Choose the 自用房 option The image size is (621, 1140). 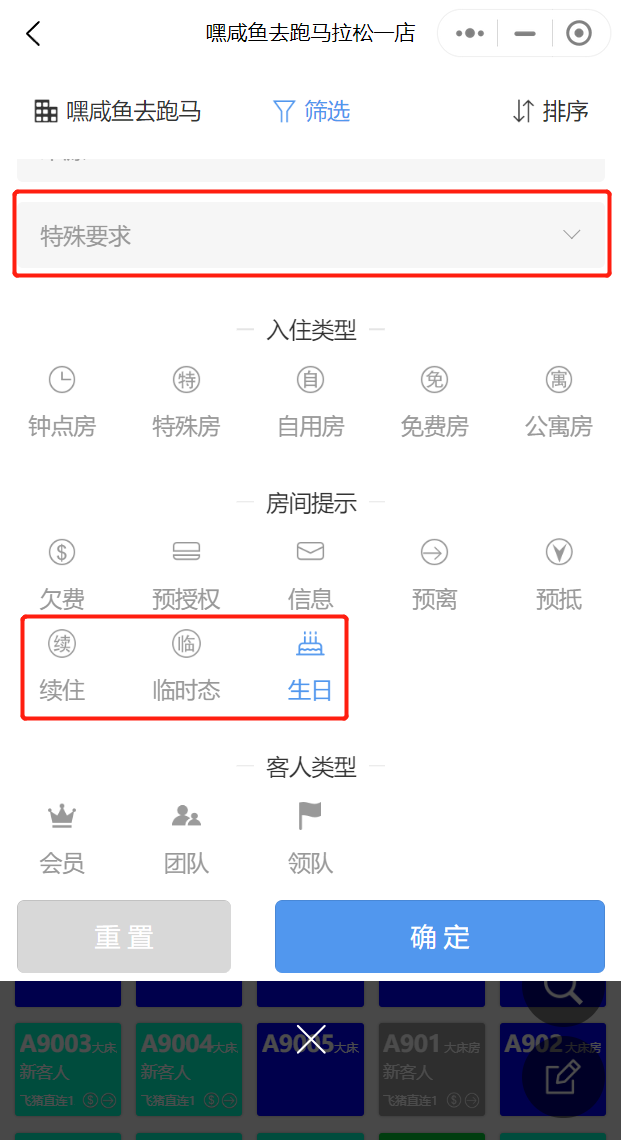click(x=310, y=402)
